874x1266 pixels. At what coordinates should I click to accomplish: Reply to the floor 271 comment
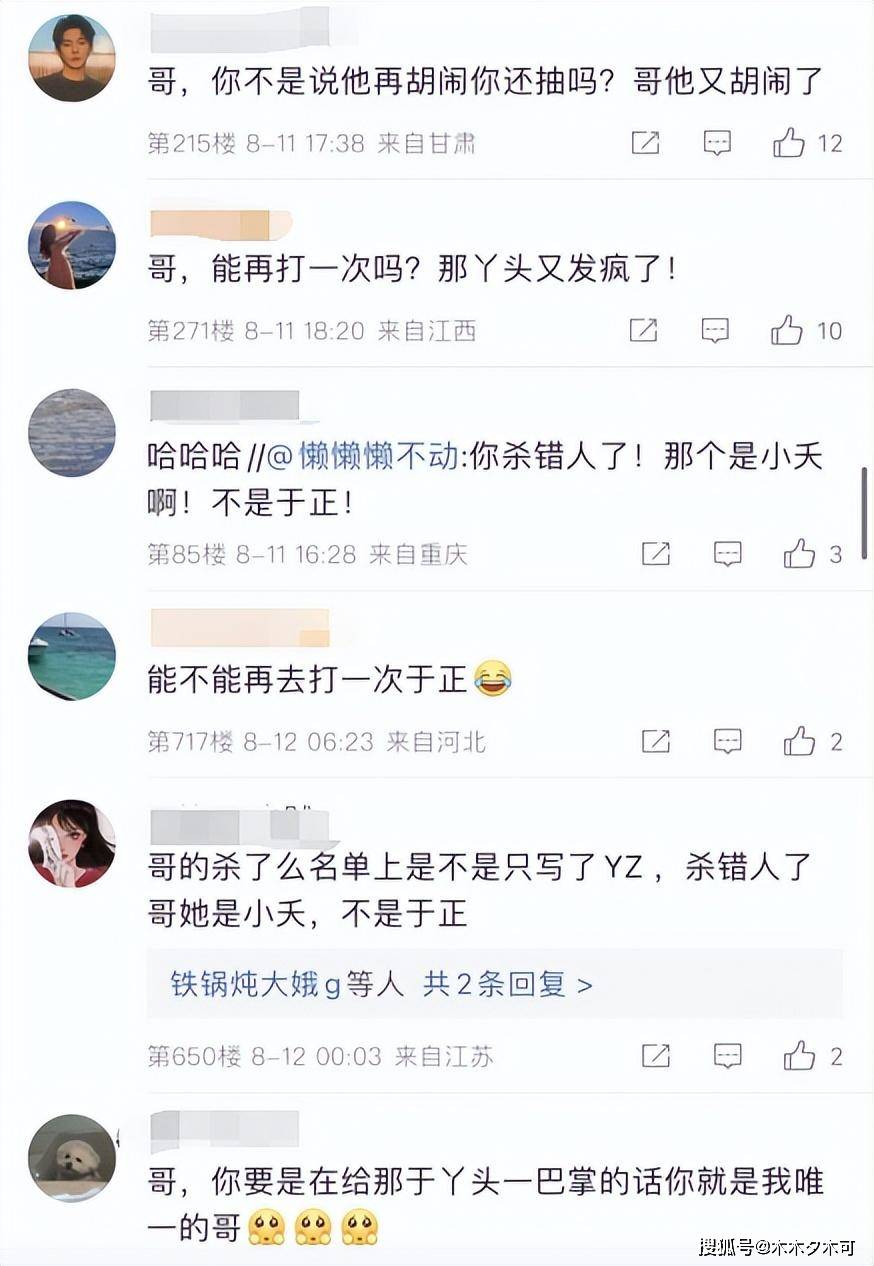tap(715, 330)
